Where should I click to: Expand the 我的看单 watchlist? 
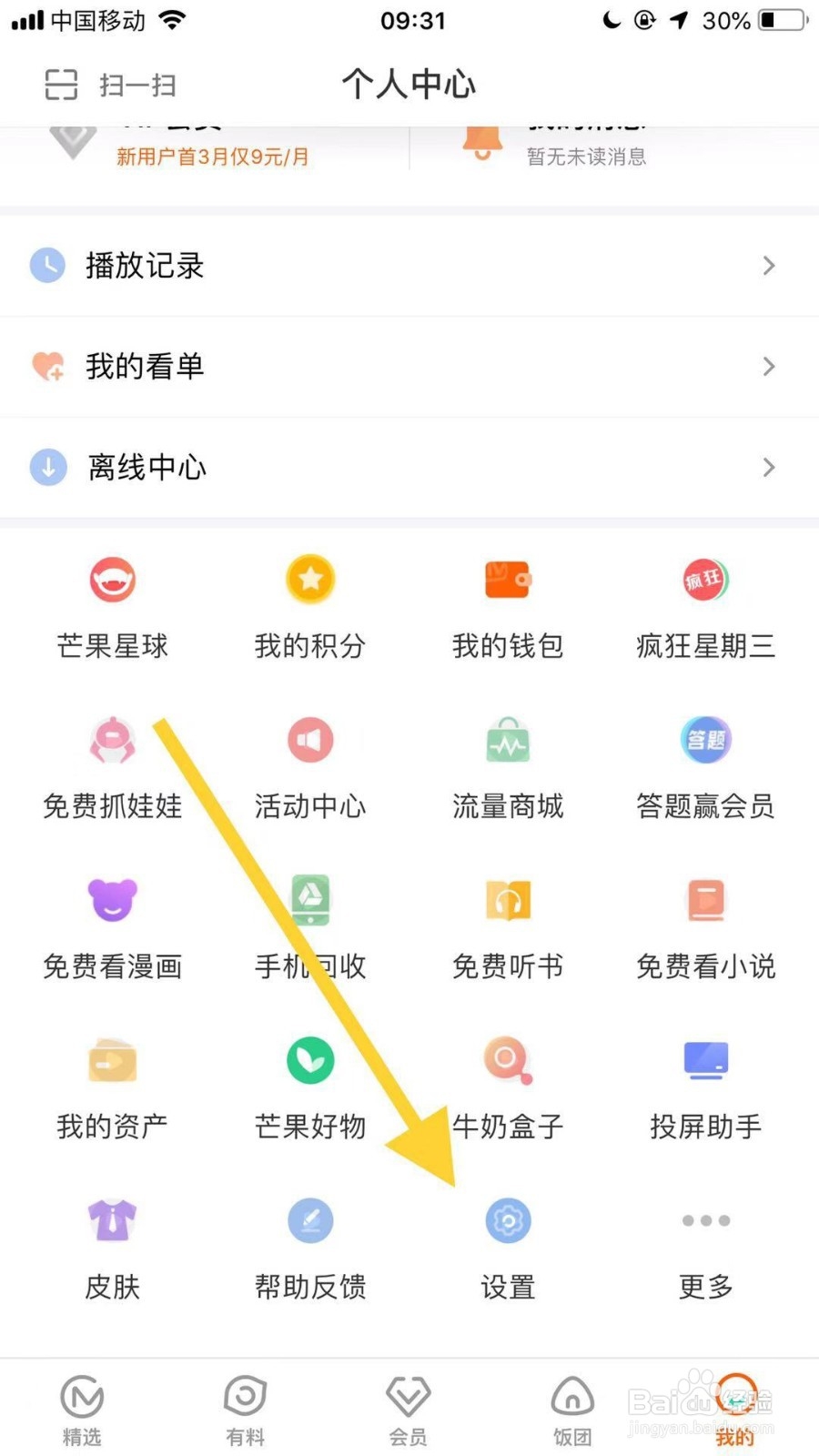[x=409, y=367]
